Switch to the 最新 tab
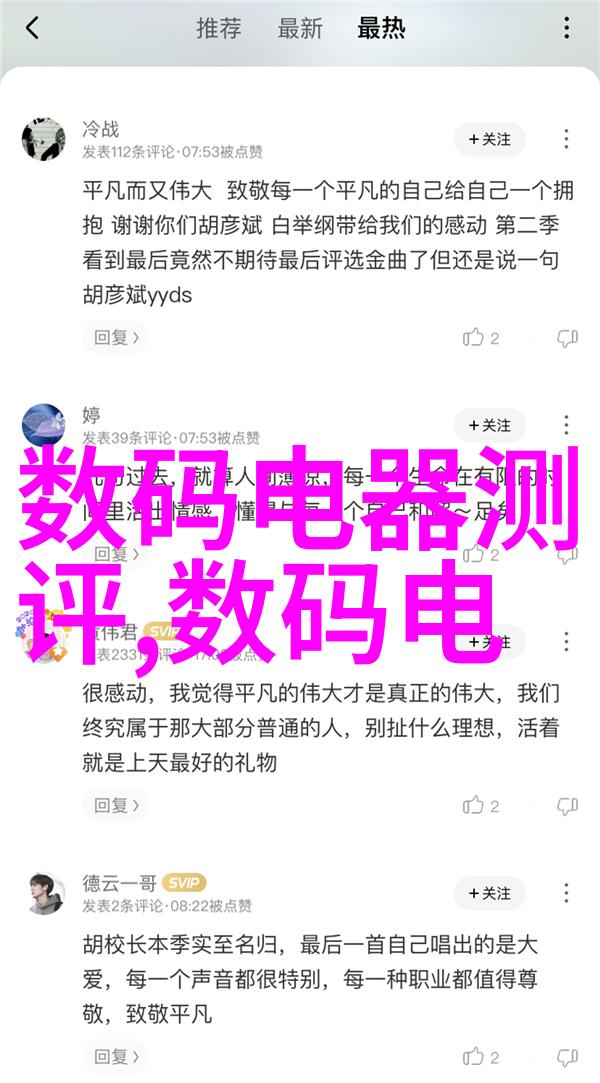 pyautogui.click(x=299, y=28)
